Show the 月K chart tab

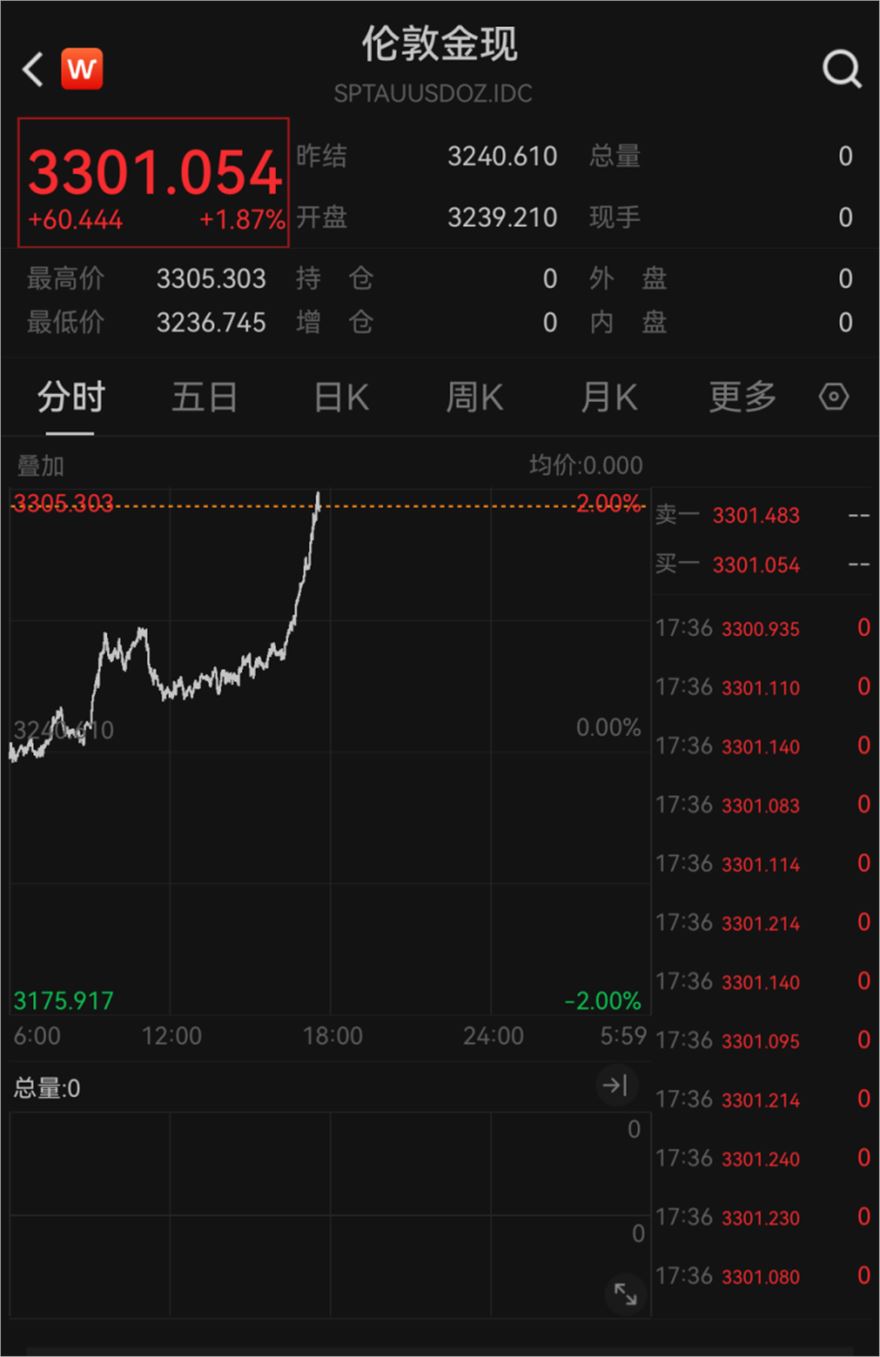pos(608,397)
